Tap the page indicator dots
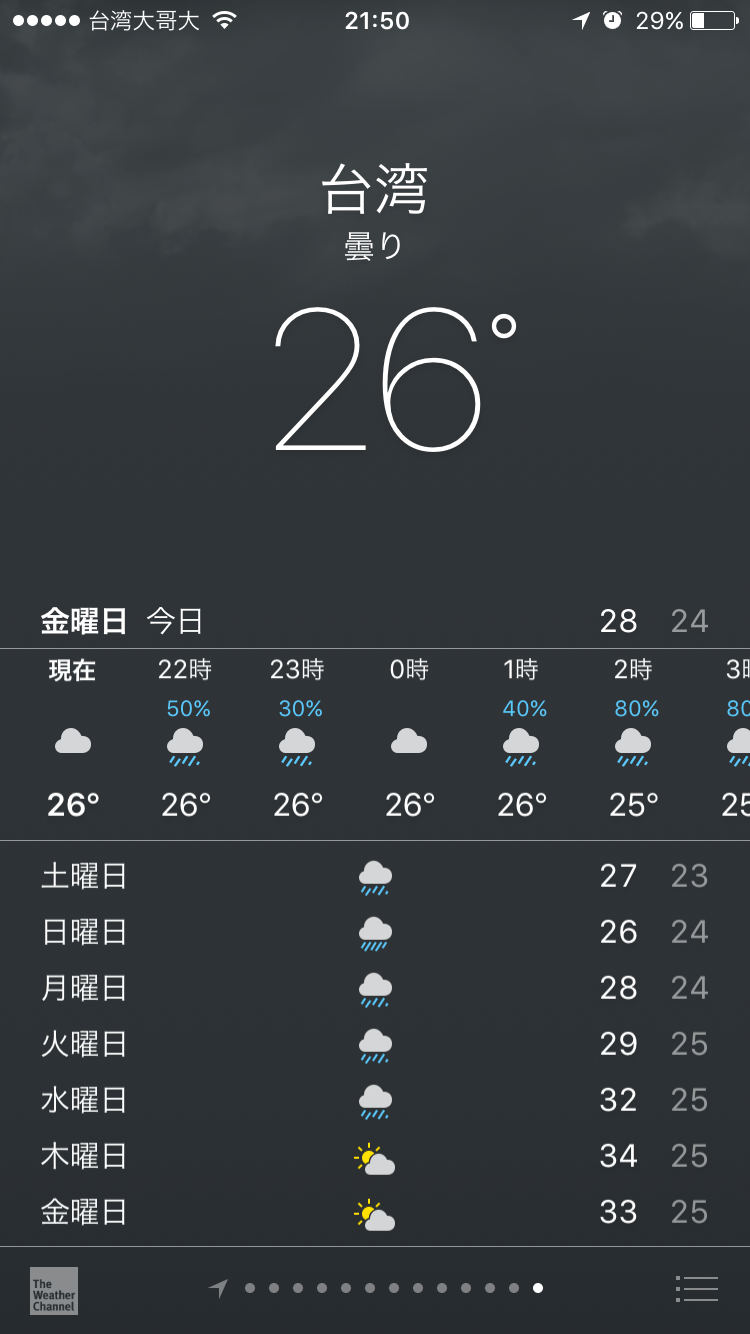 click(376, 1288)
